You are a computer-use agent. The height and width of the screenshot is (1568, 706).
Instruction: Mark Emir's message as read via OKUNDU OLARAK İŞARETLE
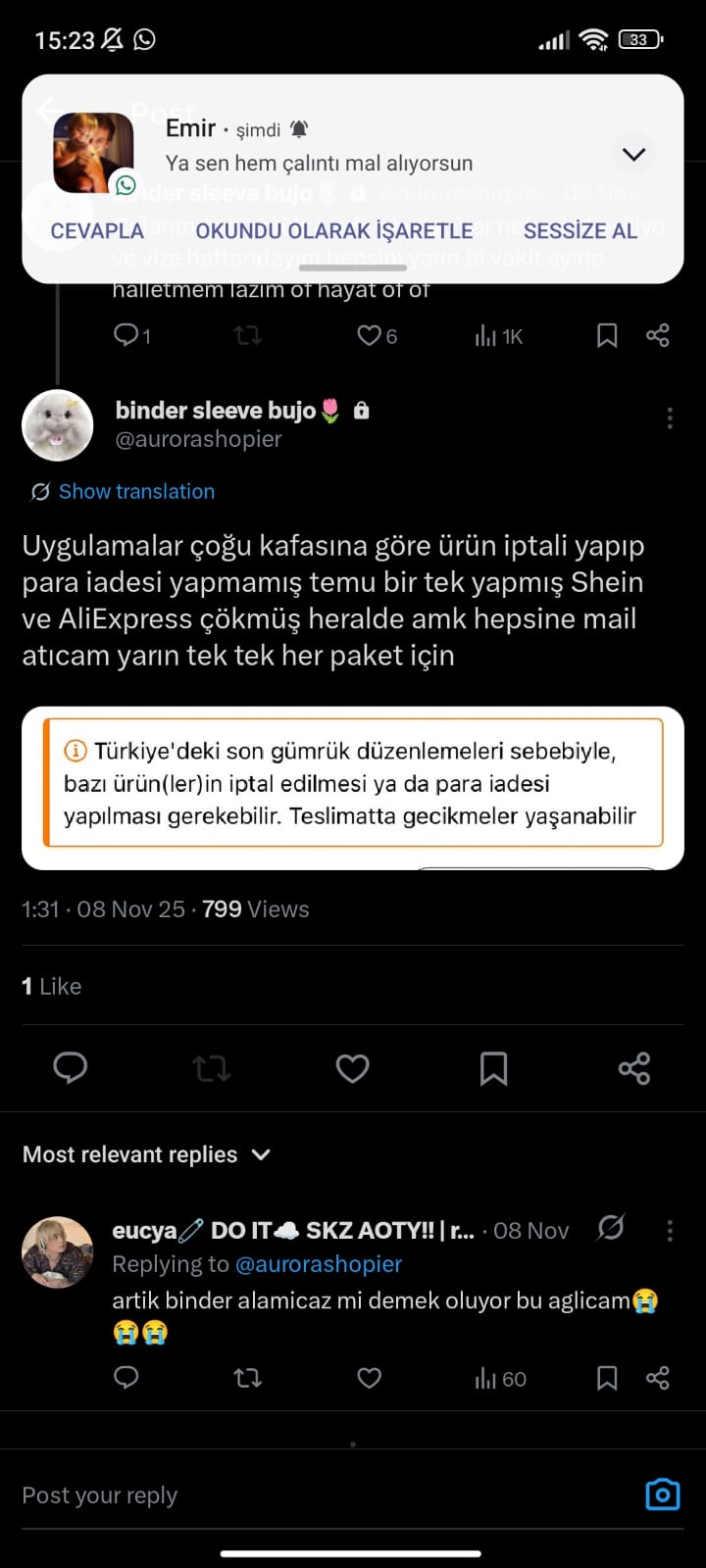click(333, 231)
